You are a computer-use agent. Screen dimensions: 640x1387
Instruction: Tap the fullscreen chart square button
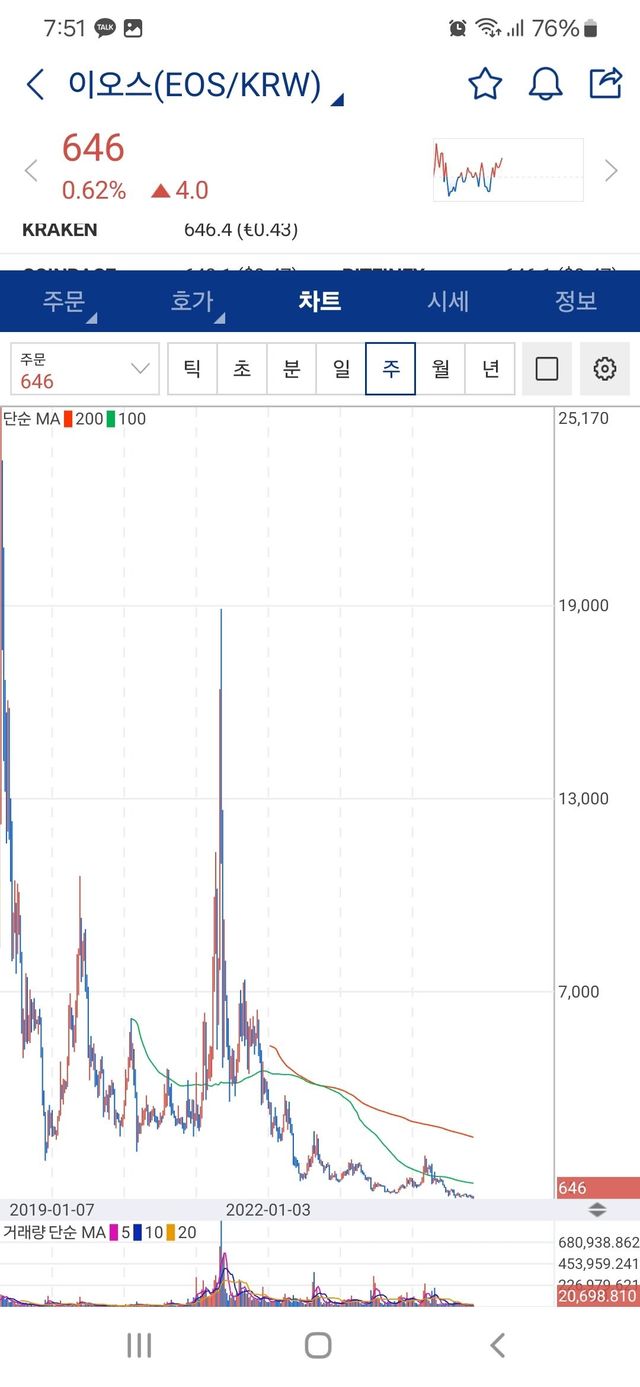(547, 369)
